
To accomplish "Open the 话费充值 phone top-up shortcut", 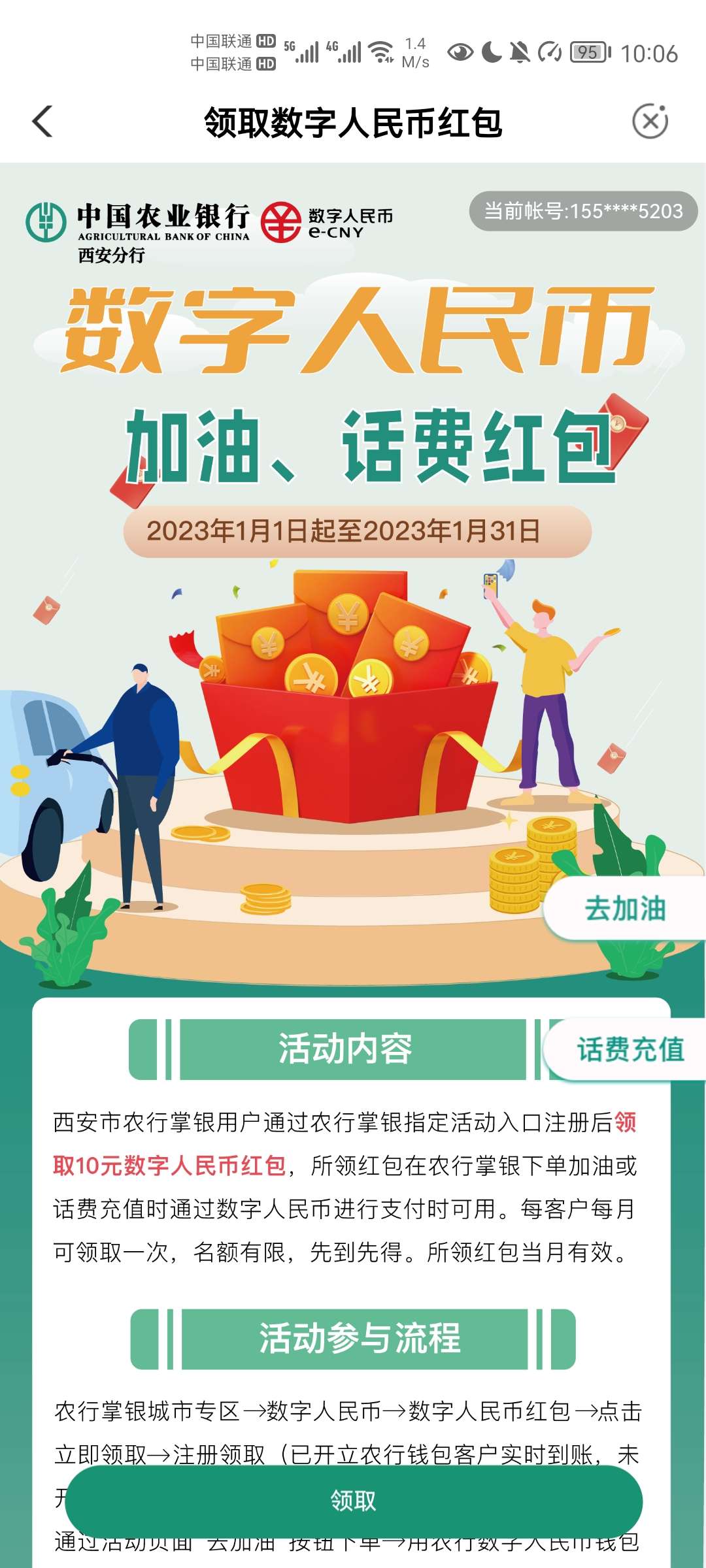I will click(629, 1050).
